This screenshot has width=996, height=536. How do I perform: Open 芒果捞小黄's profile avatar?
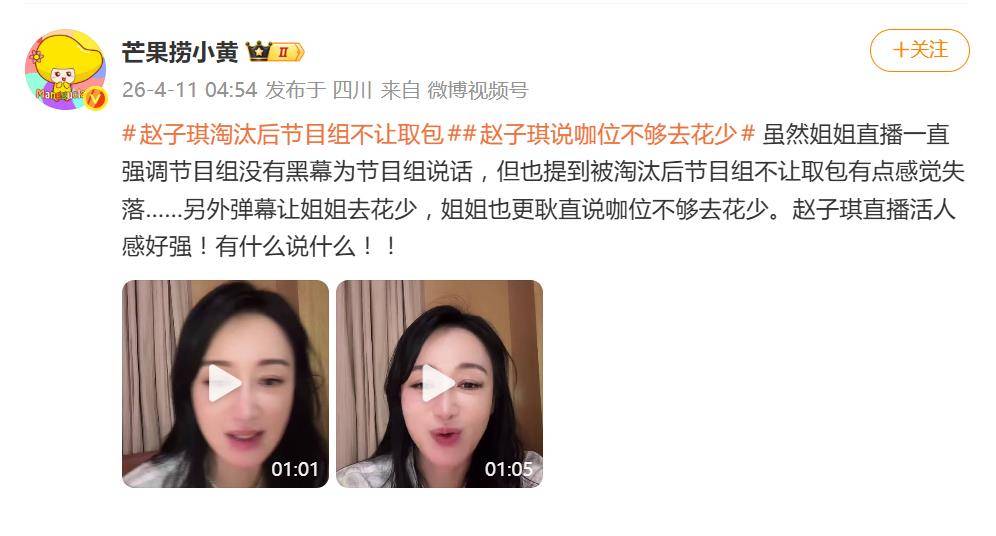tap(65, 69)
